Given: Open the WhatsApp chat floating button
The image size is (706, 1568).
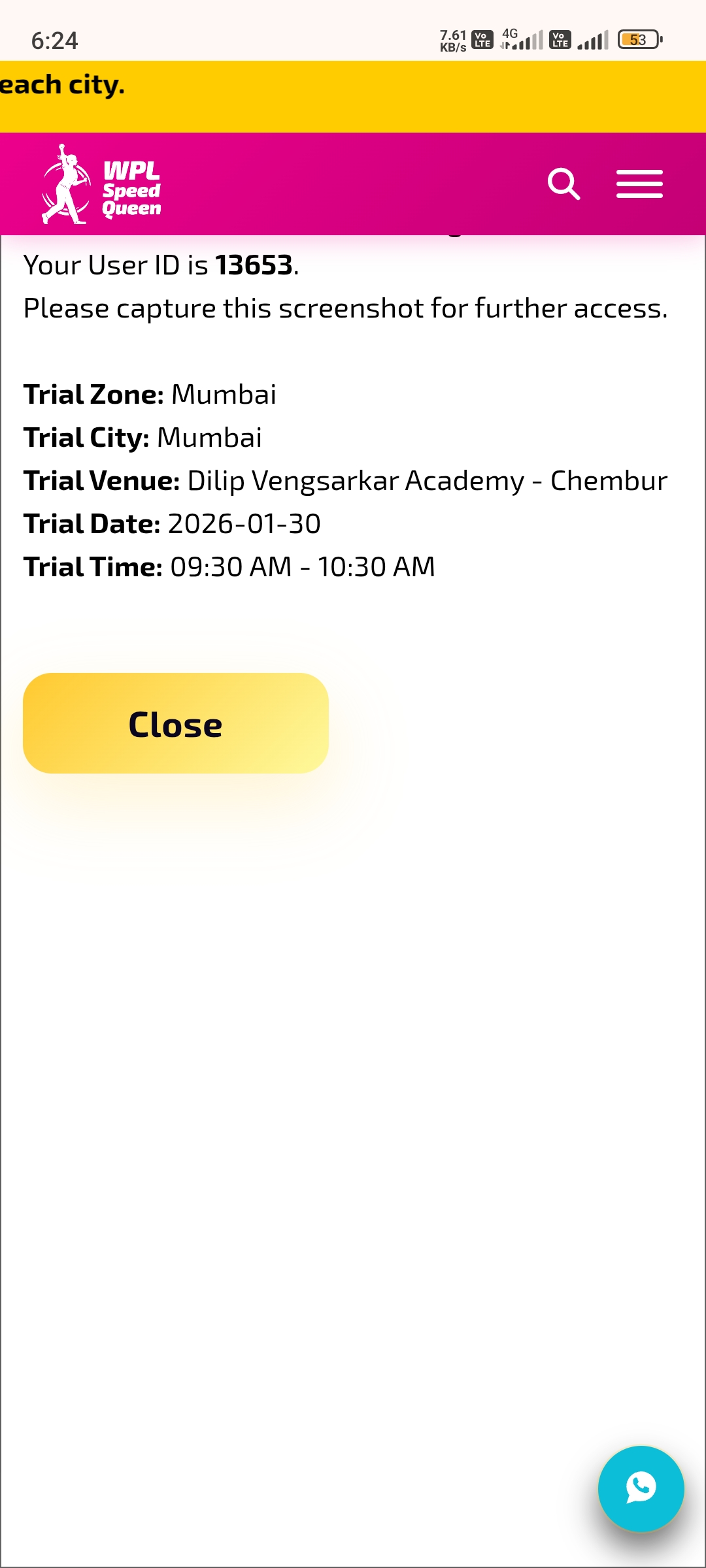Looking at the screenshot, I should 641,1488.
